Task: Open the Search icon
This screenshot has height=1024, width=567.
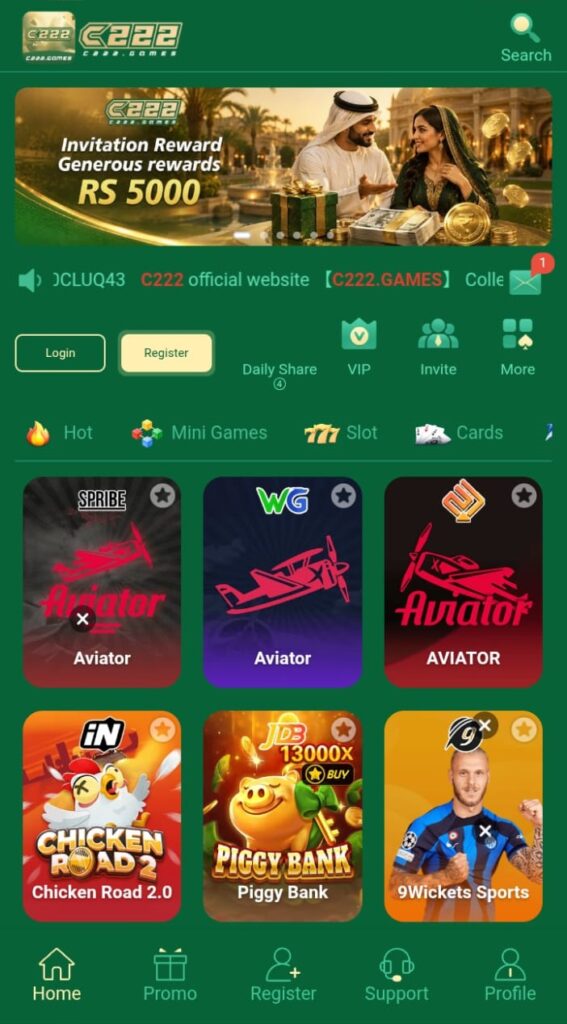Action: [526, 39]
